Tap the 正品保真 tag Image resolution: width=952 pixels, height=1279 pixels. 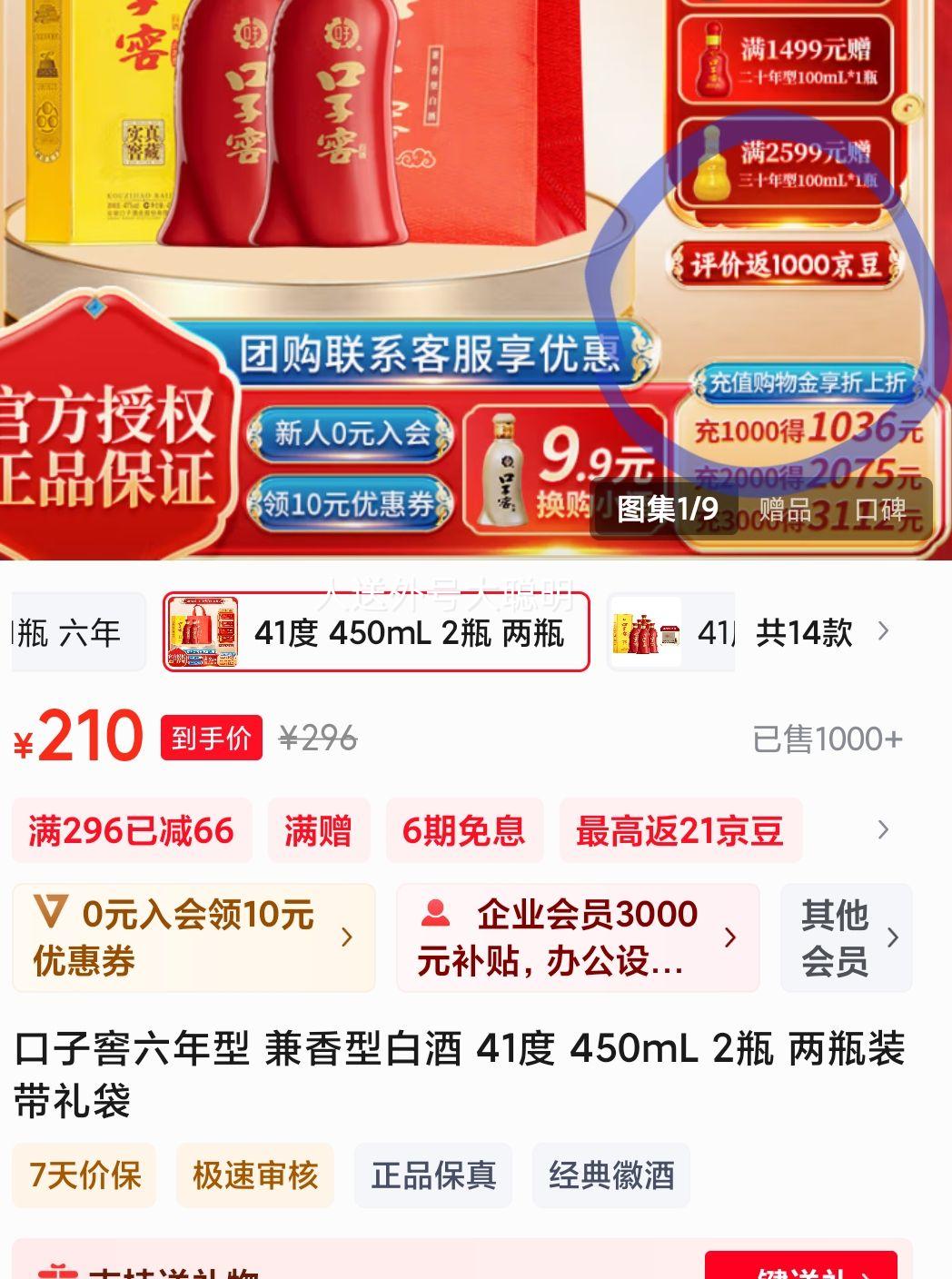click(433, 1175)
